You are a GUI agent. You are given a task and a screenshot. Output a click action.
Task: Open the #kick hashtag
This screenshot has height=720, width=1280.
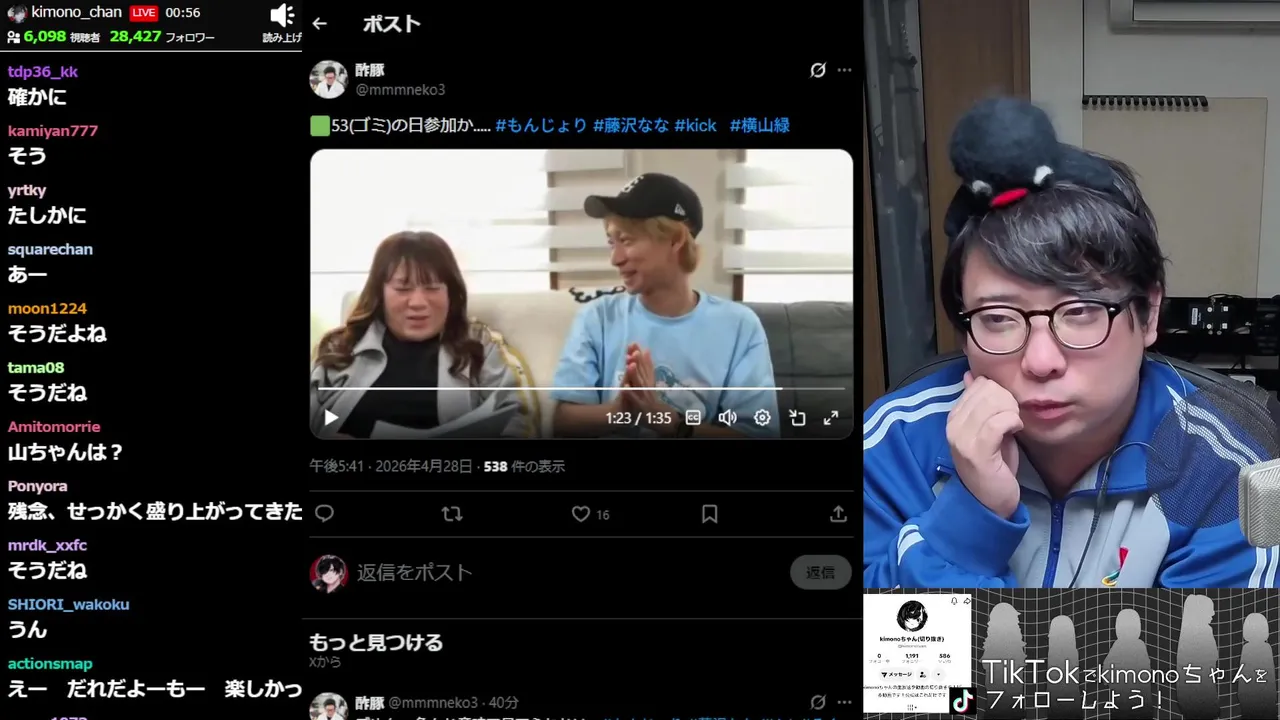click(x=696, y=125)
